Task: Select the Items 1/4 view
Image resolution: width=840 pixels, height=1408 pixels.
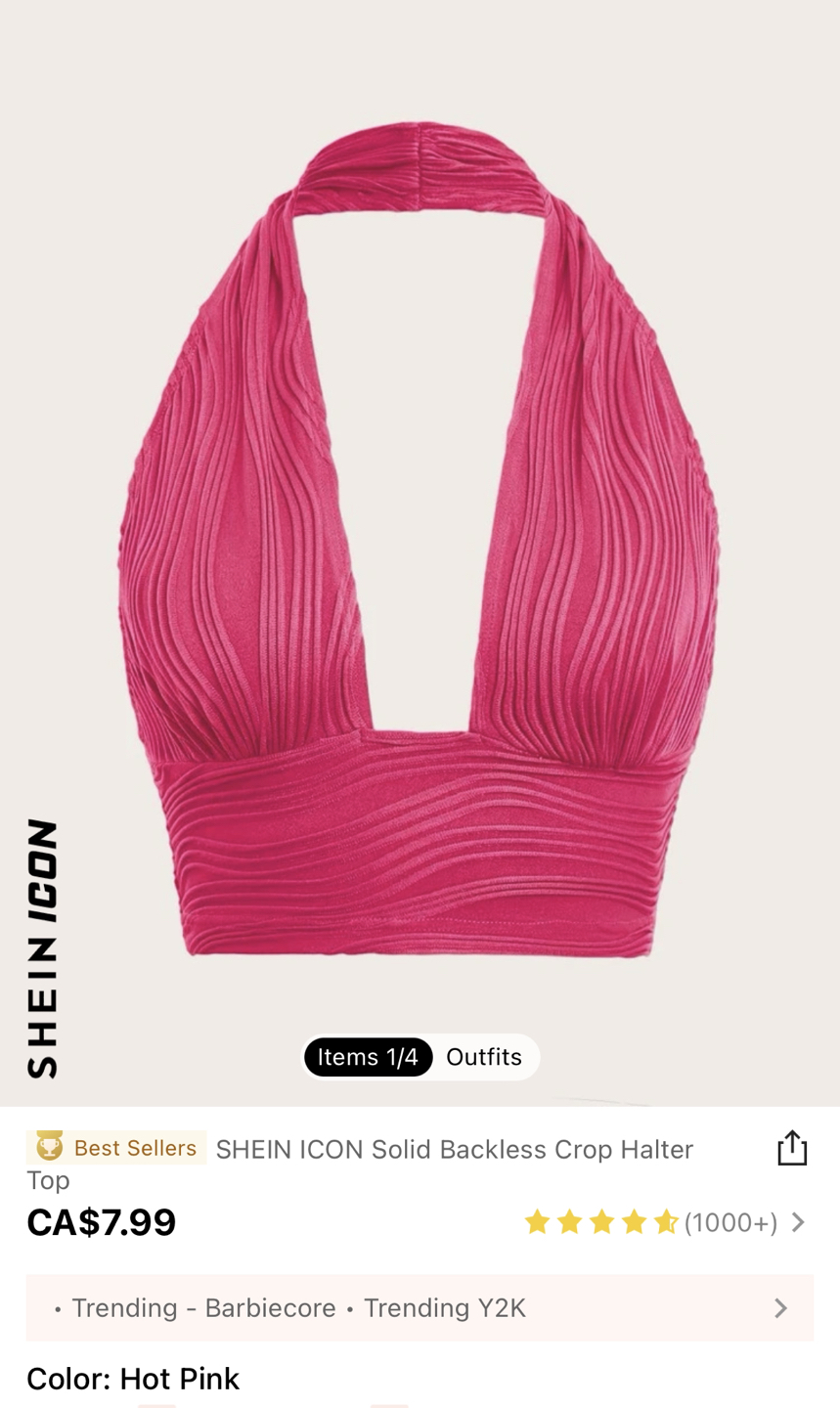Action: [368, 1057]
